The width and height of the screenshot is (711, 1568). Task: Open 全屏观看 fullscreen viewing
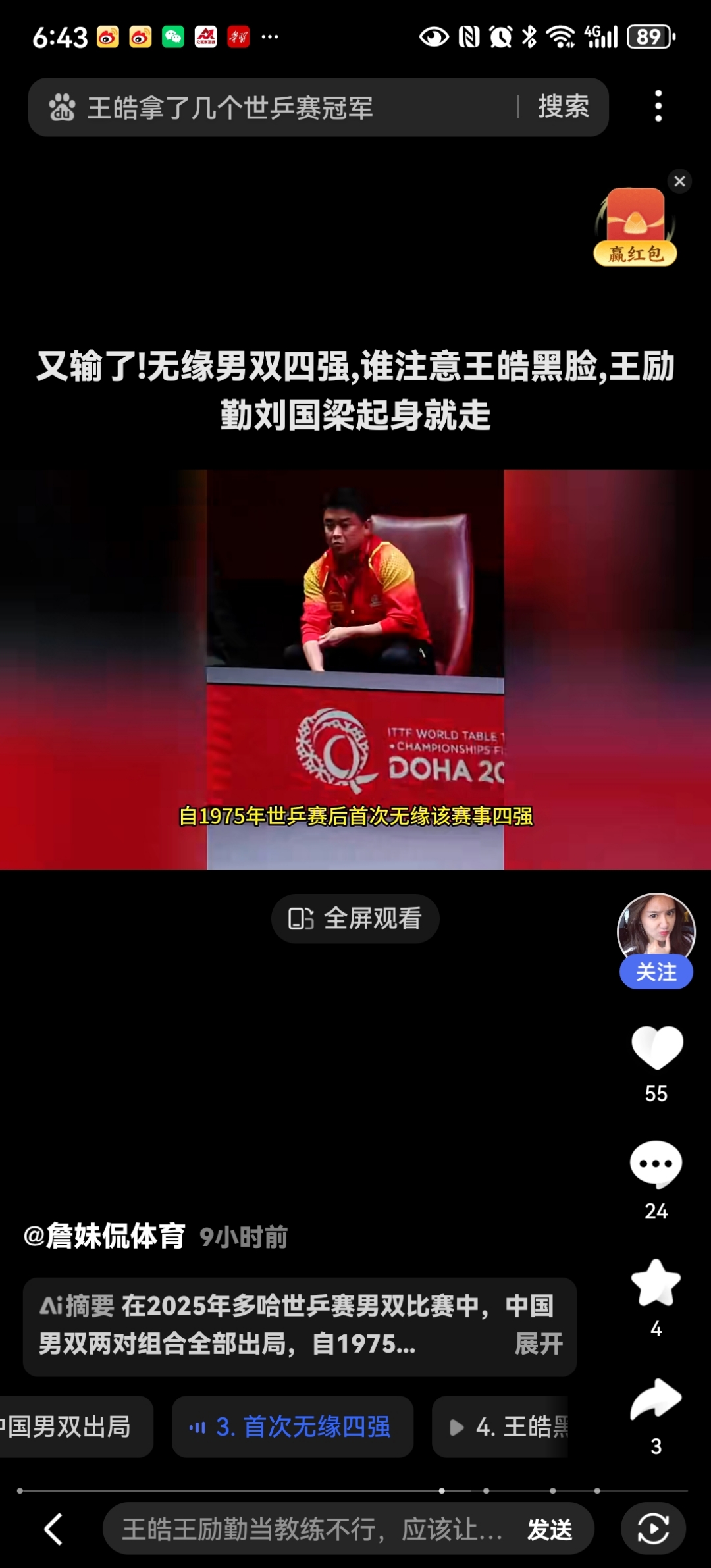pyautogui.click(x=355, y=919)
